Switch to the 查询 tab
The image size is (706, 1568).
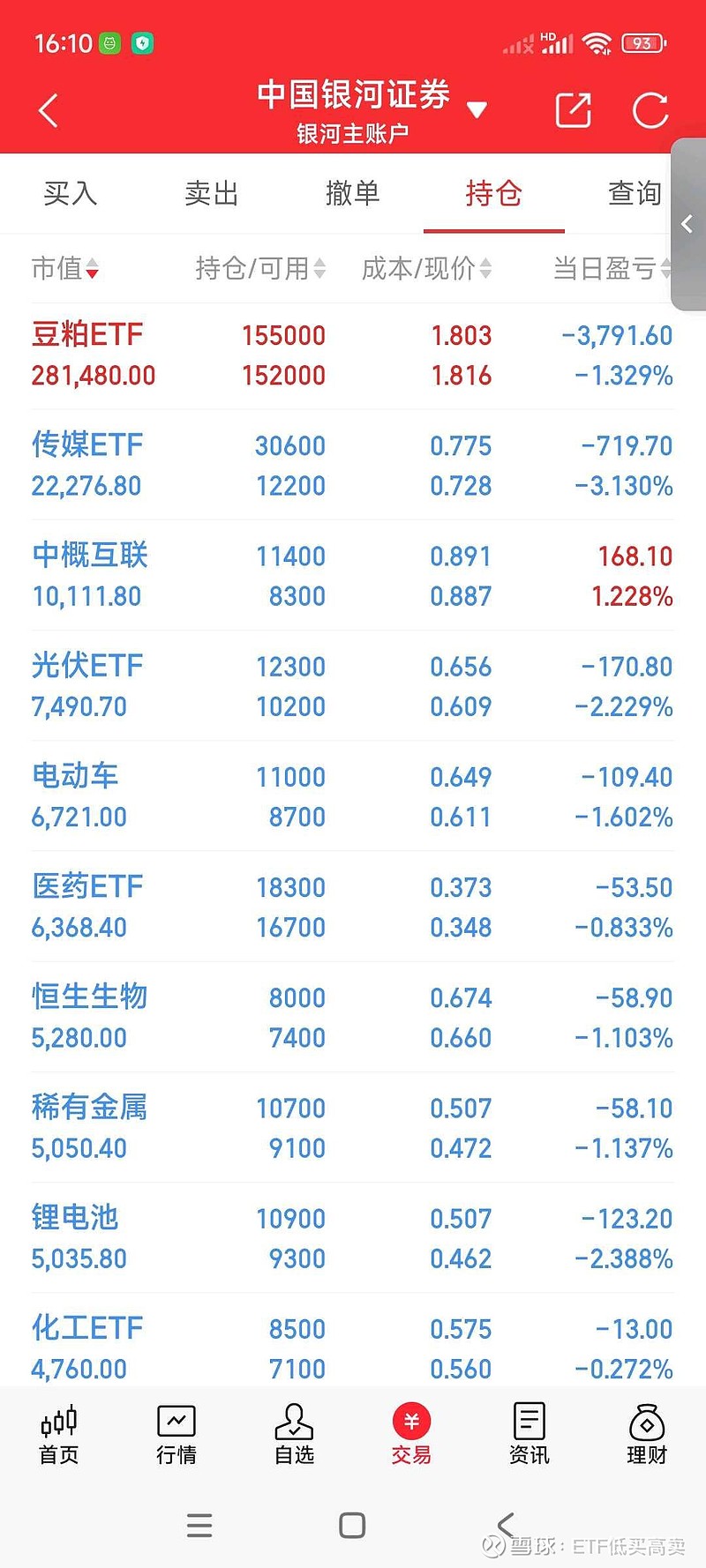pyautogui.click(x=634, y=193)
